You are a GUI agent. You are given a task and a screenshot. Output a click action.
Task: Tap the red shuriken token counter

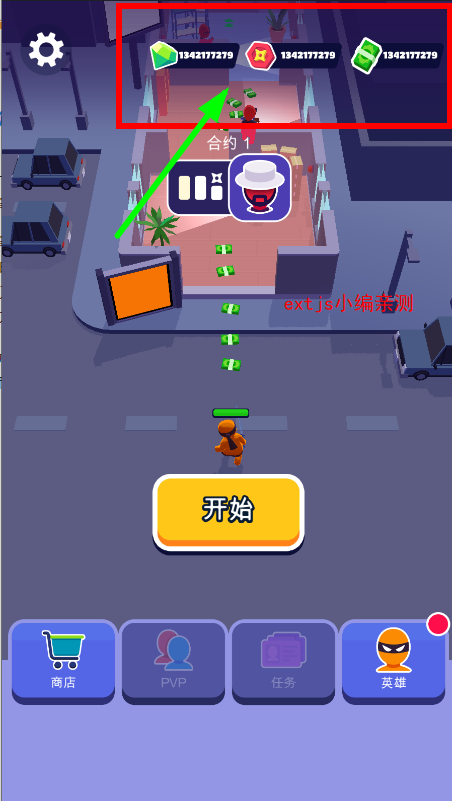(x=294, y=55)
